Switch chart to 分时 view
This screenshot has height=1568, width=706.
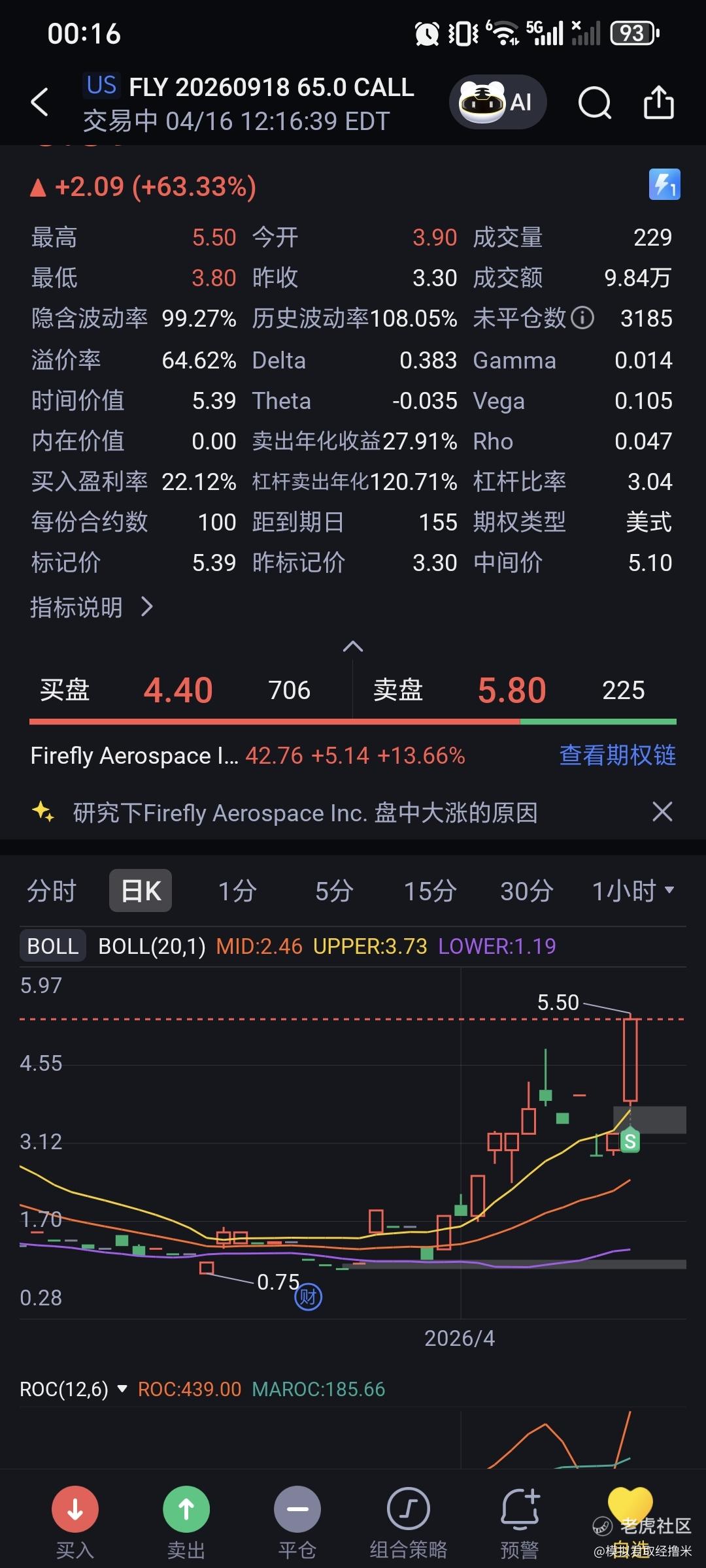(x=52, y=891)
